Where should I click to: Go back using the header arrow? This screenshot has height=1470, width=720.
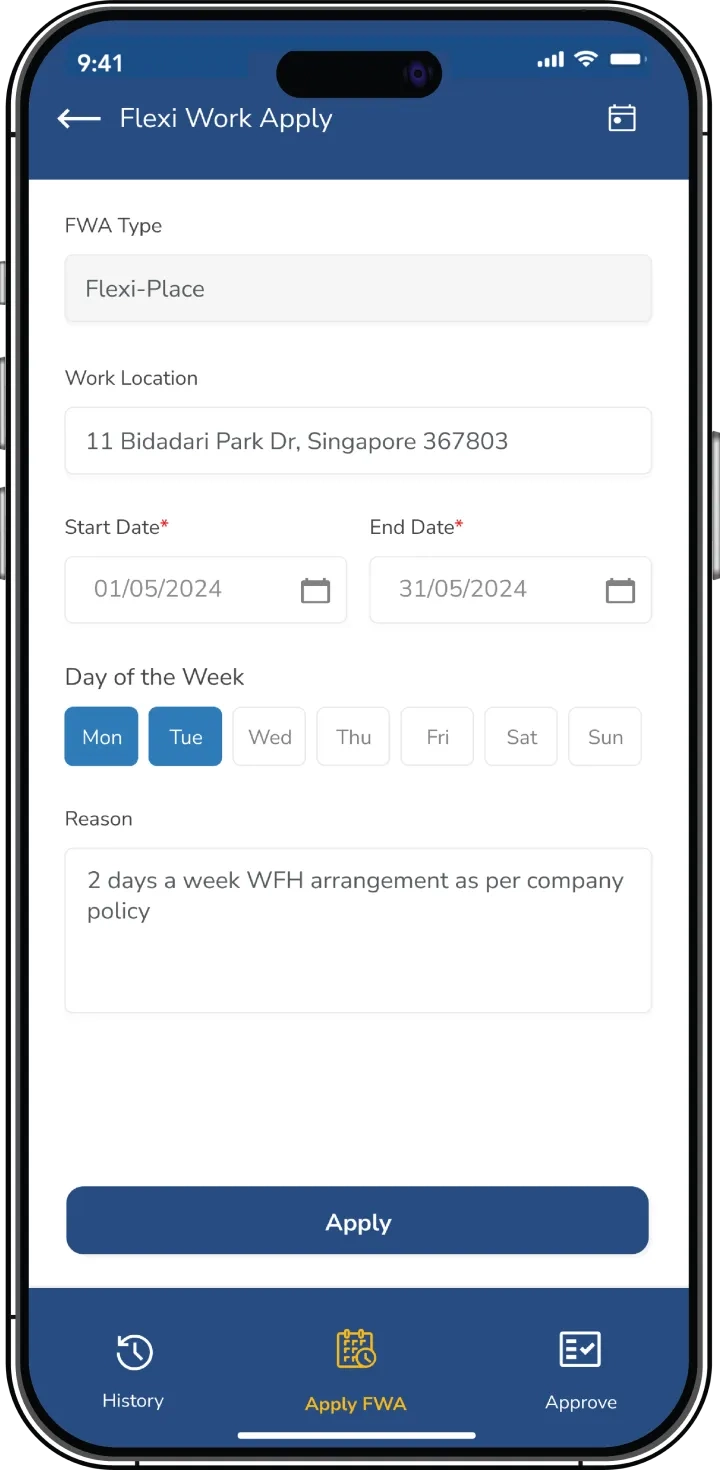tap(79, 119)
